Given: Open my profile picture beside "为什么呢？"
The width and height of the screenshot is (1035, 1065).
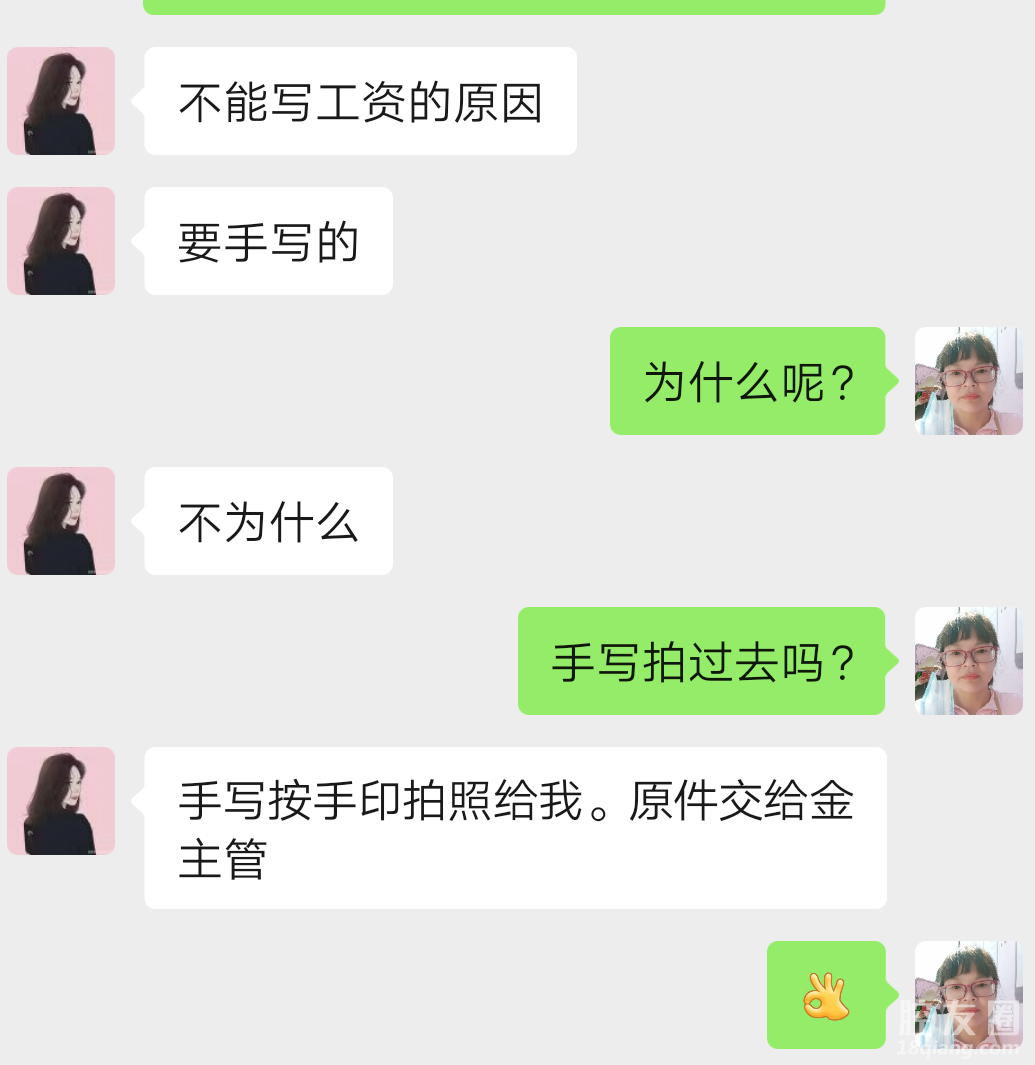Looking at the screenshot, I should [x=968, y=381].
